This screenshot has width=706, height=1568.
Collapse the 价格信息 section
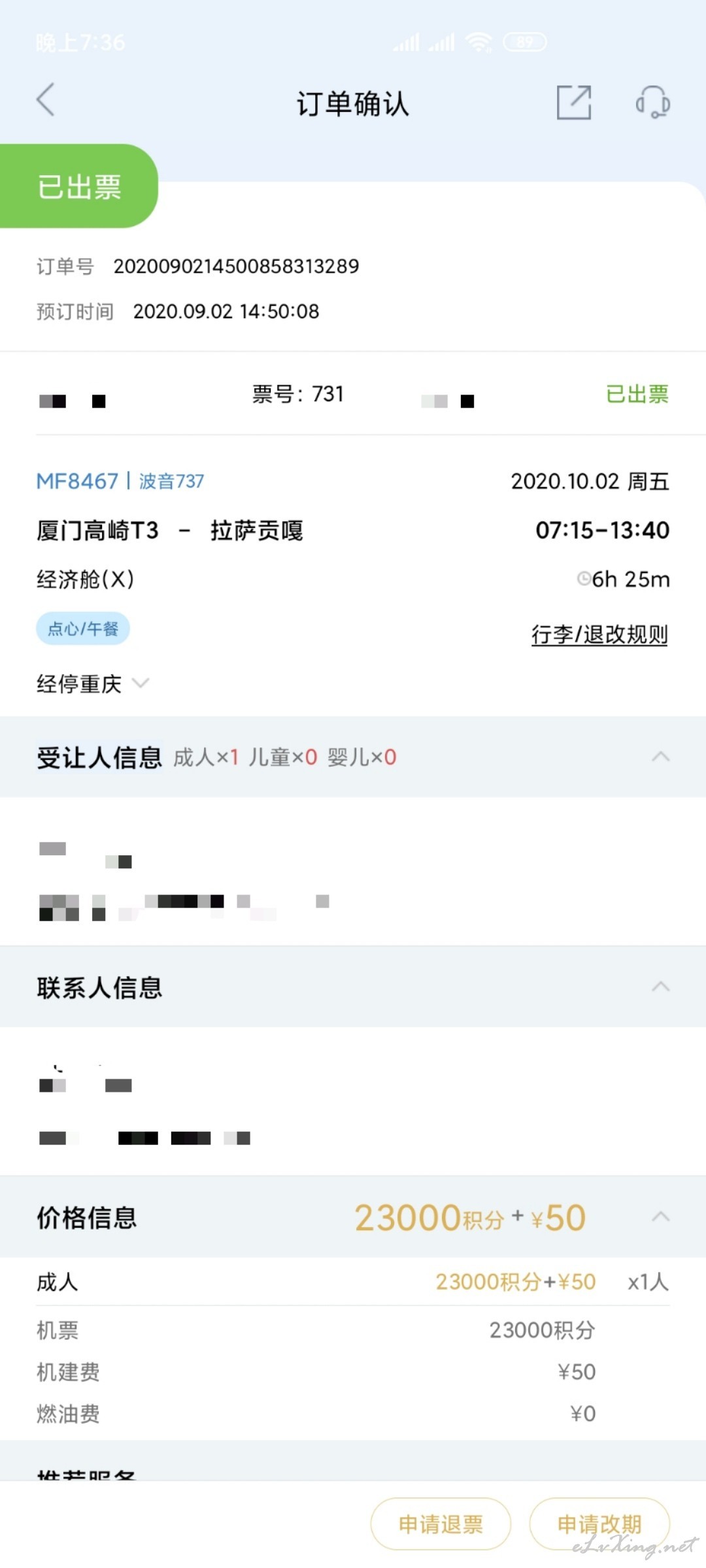660,1217
